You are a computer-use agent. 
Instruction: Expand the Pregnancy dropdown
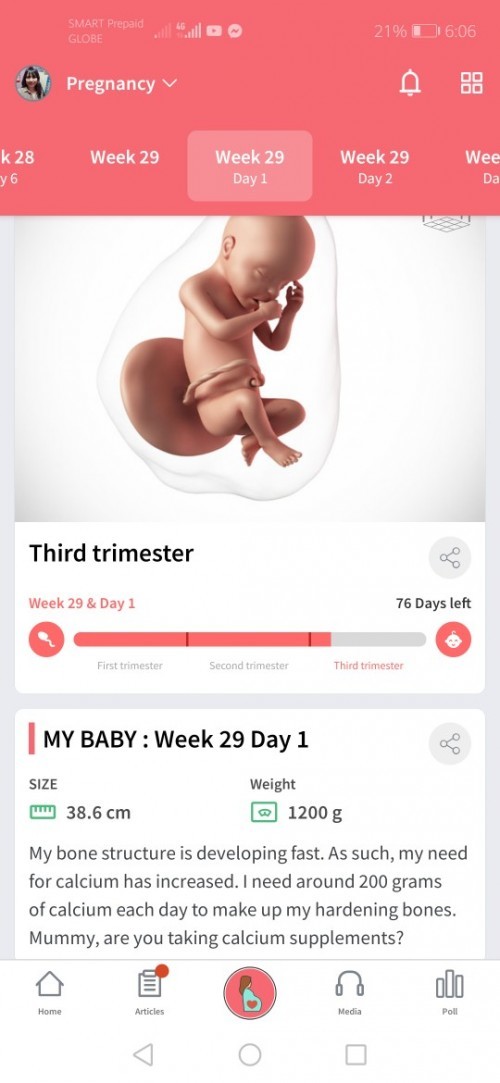point(122,84)
